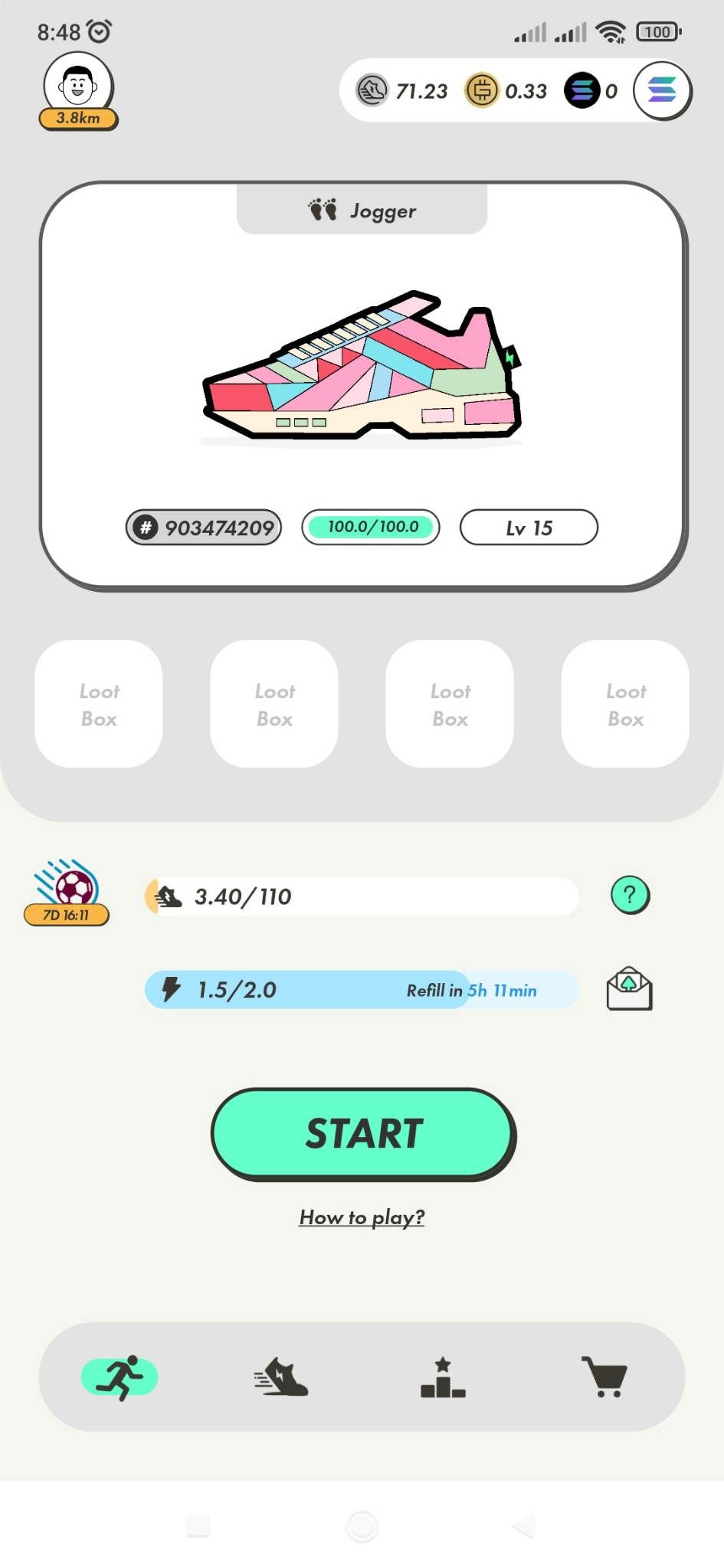Tap the 71.23 token balance
The width and height of the screenshot is (724, 1568).
[403, 91]
